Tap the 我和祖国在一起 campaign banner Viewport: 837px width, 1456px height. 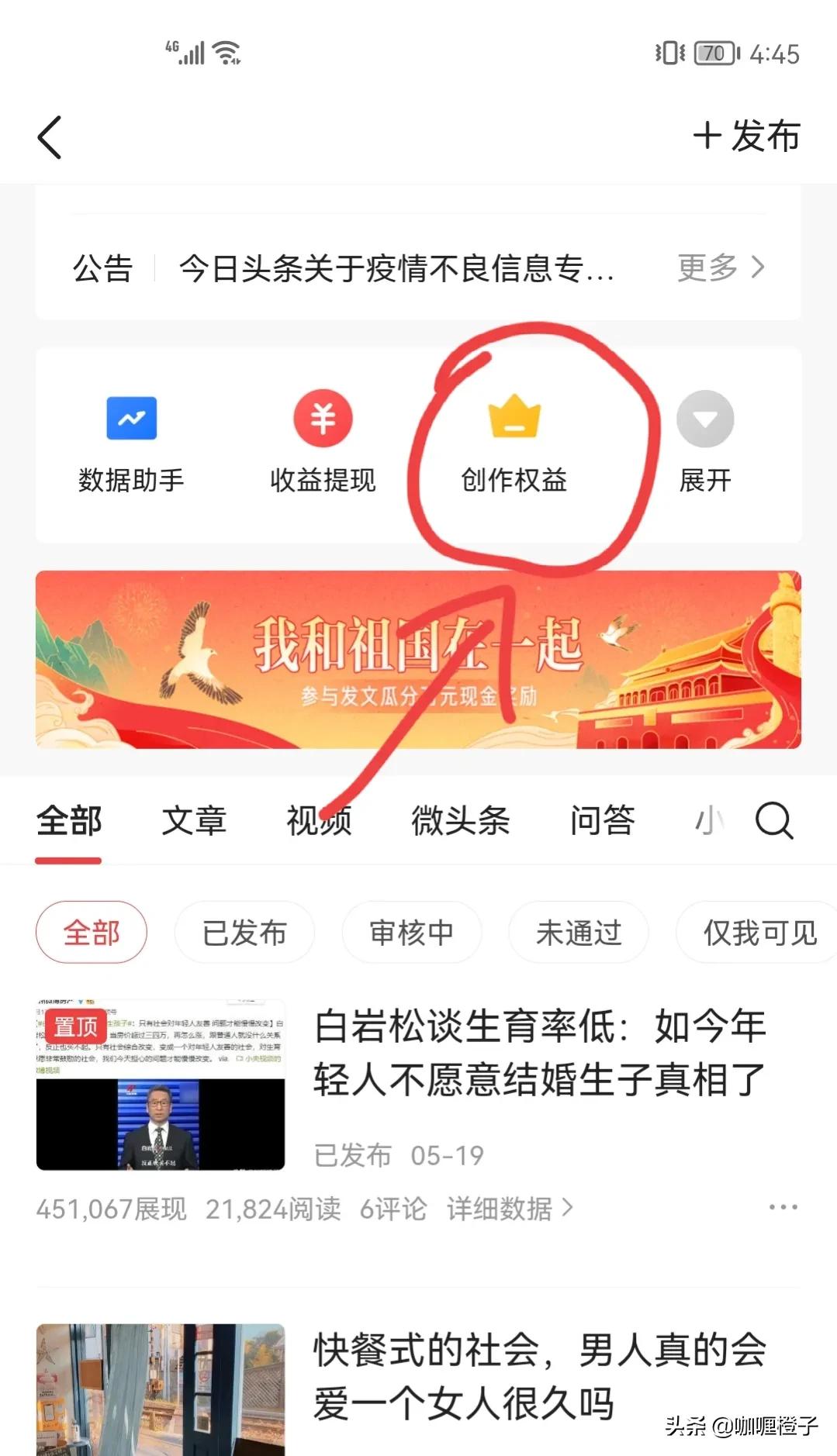coord(418,661)
